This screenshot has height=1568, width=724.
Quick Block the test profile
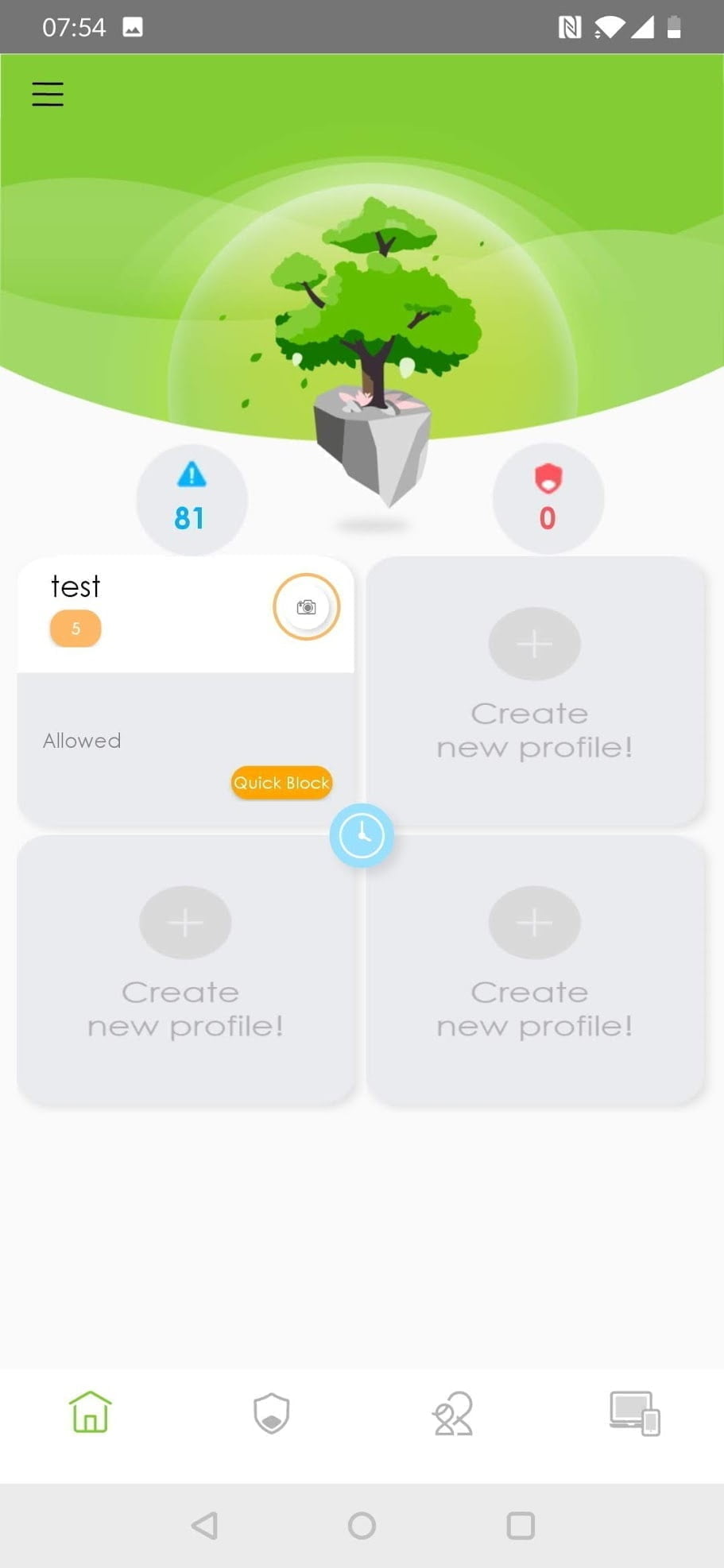pyautogui.click(x=281, y=783)
